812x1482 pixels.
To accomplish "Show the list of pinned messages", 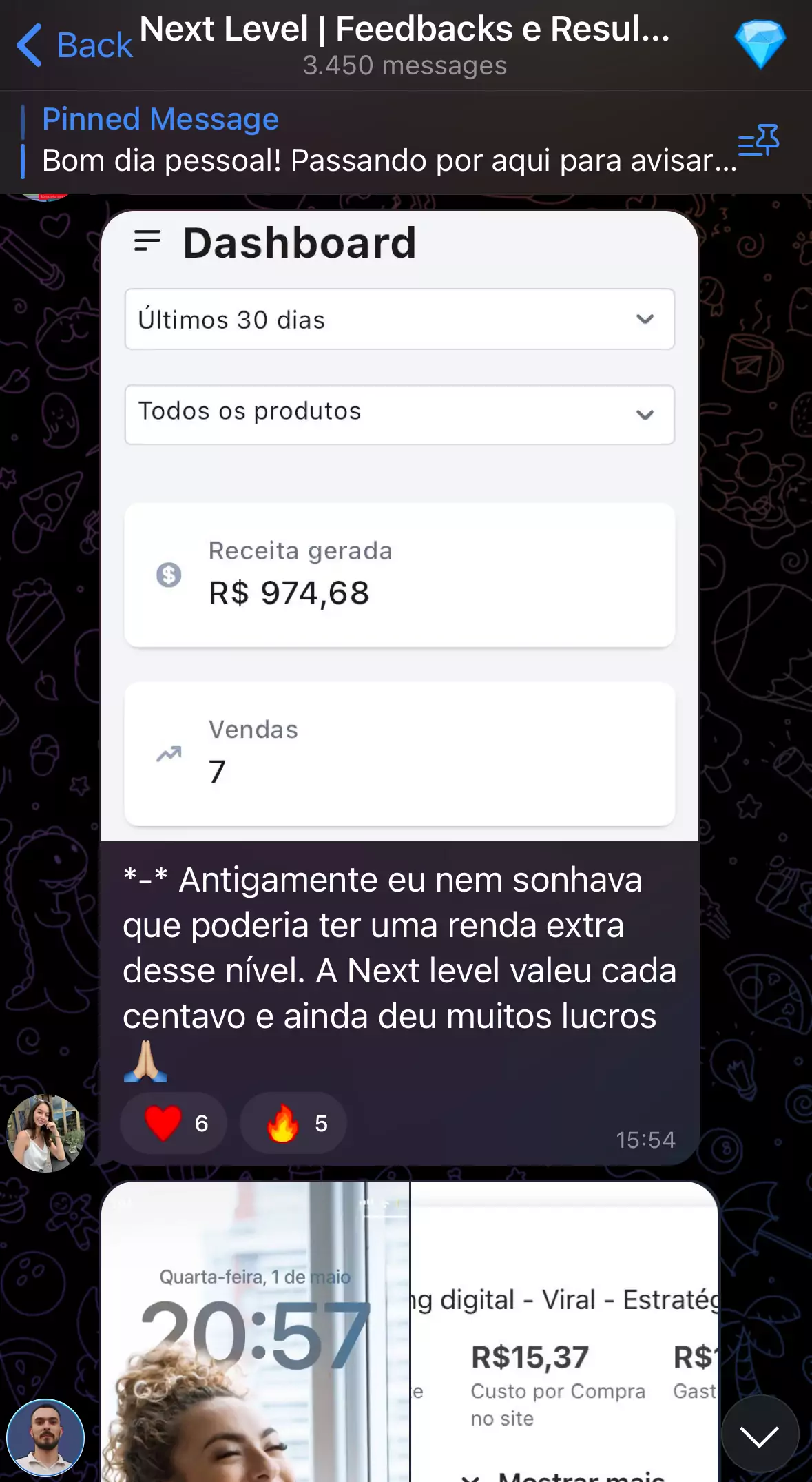I will coord(758,141).
